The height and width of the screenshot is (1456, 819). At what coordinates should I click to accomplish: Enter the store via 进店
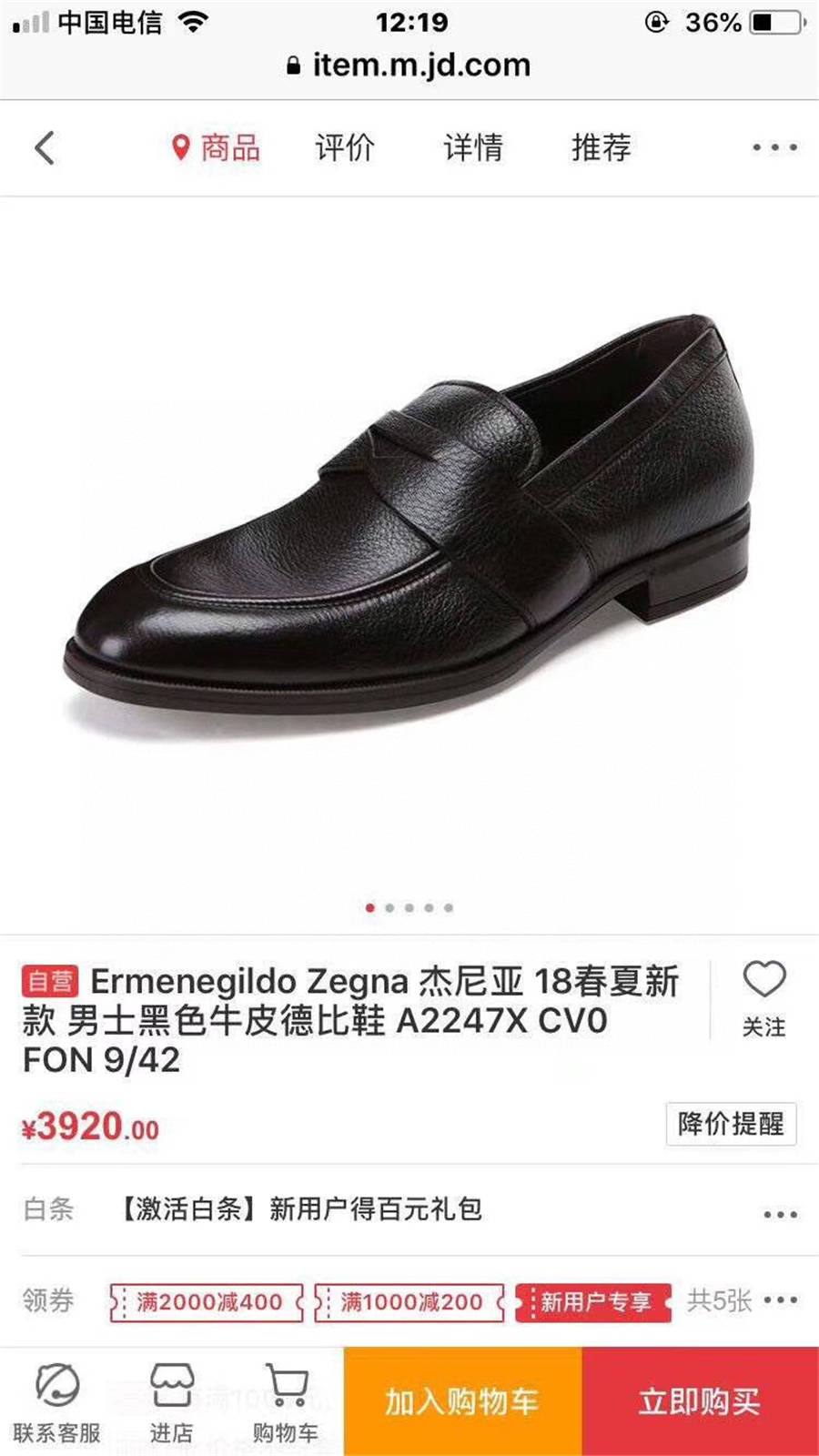[x=171, y=1403]
